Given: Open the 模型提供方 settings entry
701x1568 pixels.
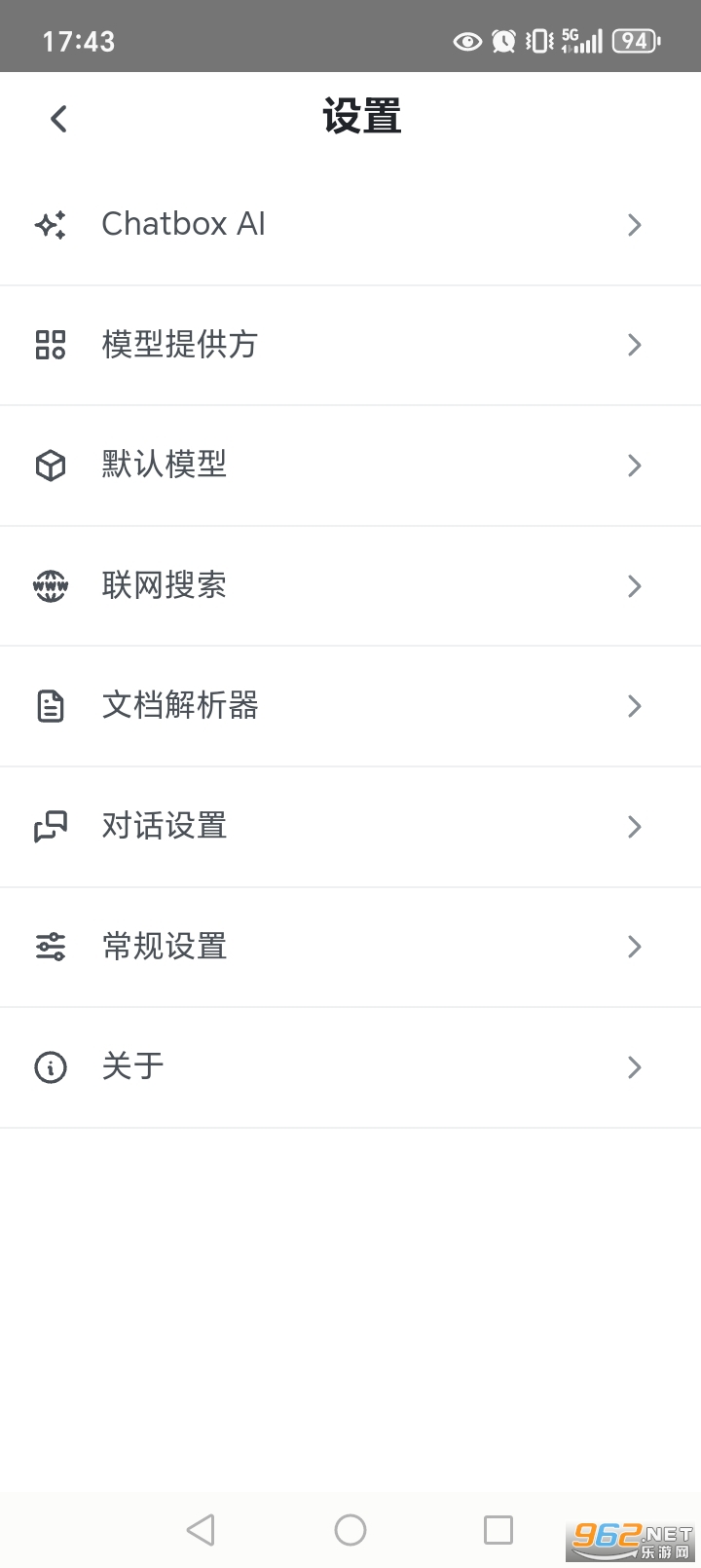Looking at the screenshot, I should 350,345.
